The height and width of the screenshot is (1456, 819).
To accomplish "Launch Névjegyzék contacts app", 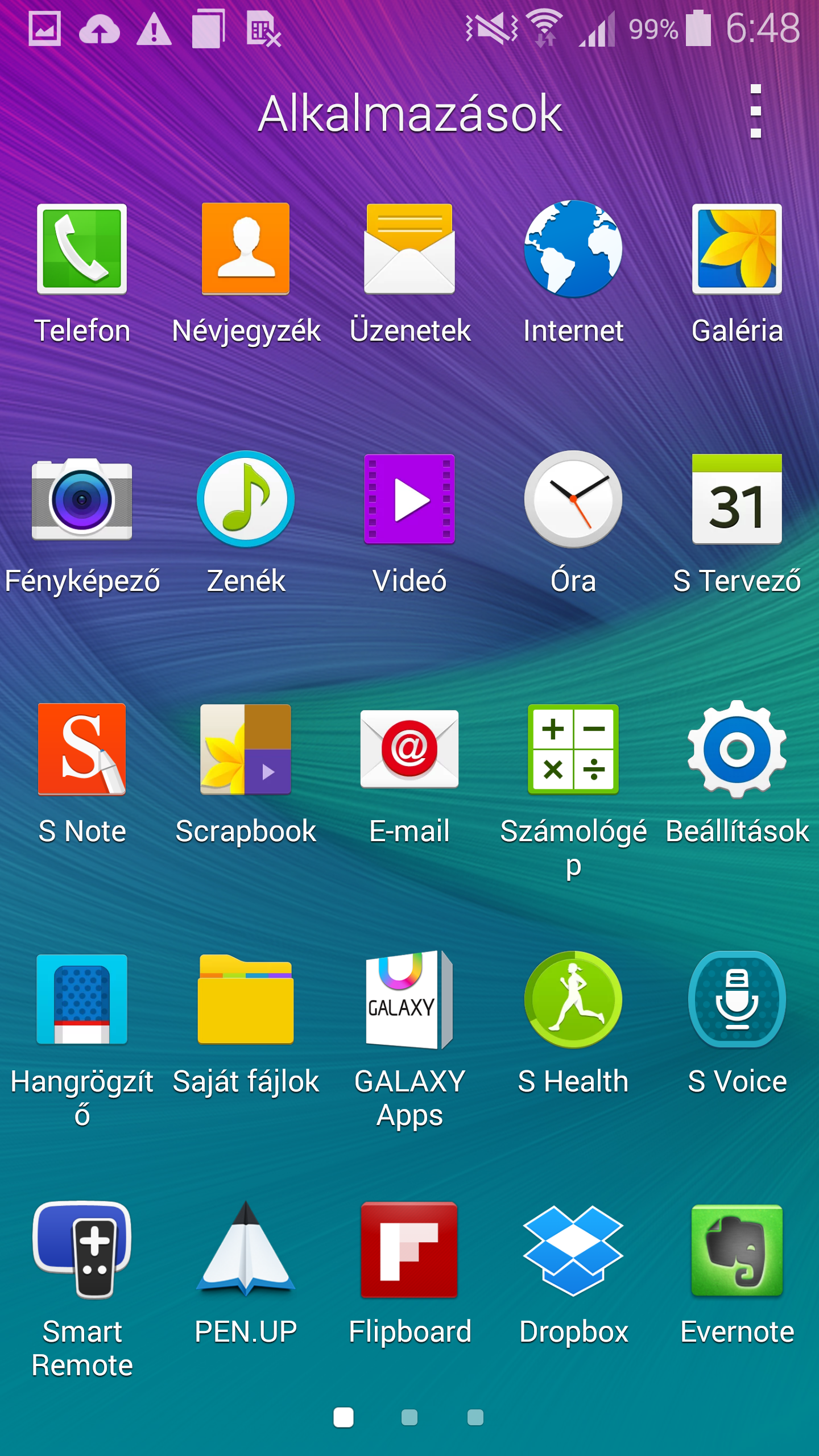I will point(246,249).
